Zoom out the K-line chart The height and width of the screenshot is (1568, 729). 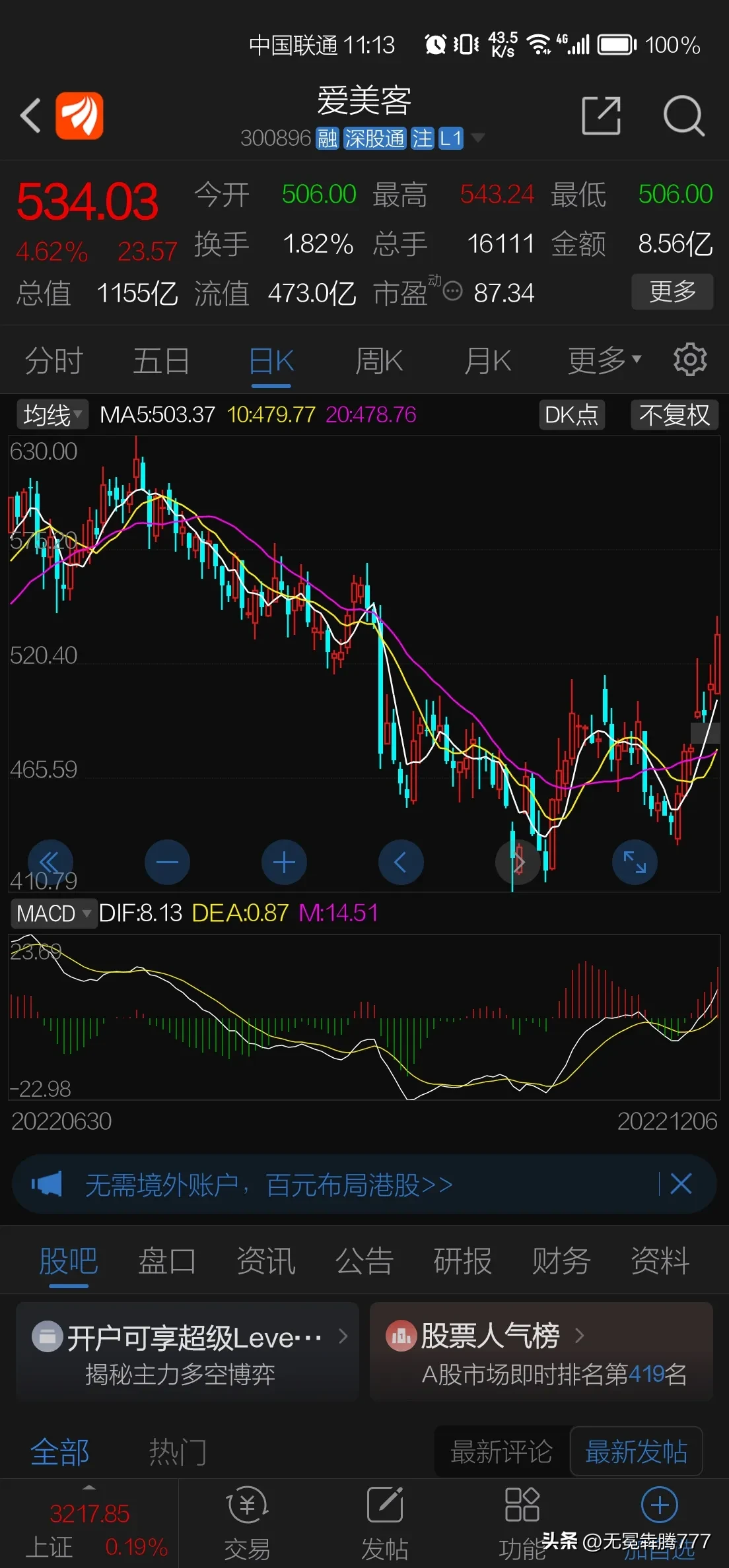[167, 863]
